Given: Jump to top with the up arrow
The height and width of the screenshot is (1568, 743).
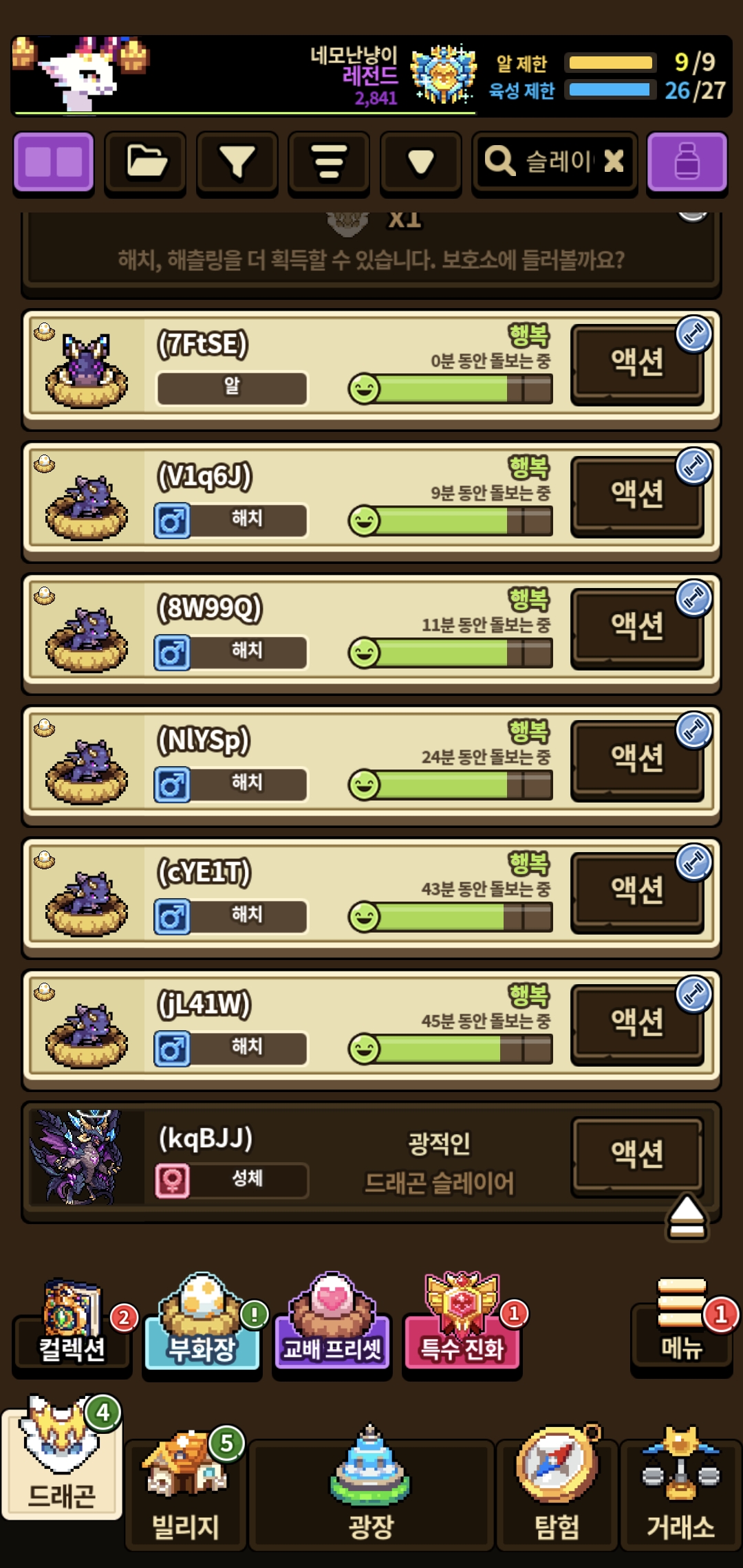Looking at the screenshot, I should (x=687, y=1217).
